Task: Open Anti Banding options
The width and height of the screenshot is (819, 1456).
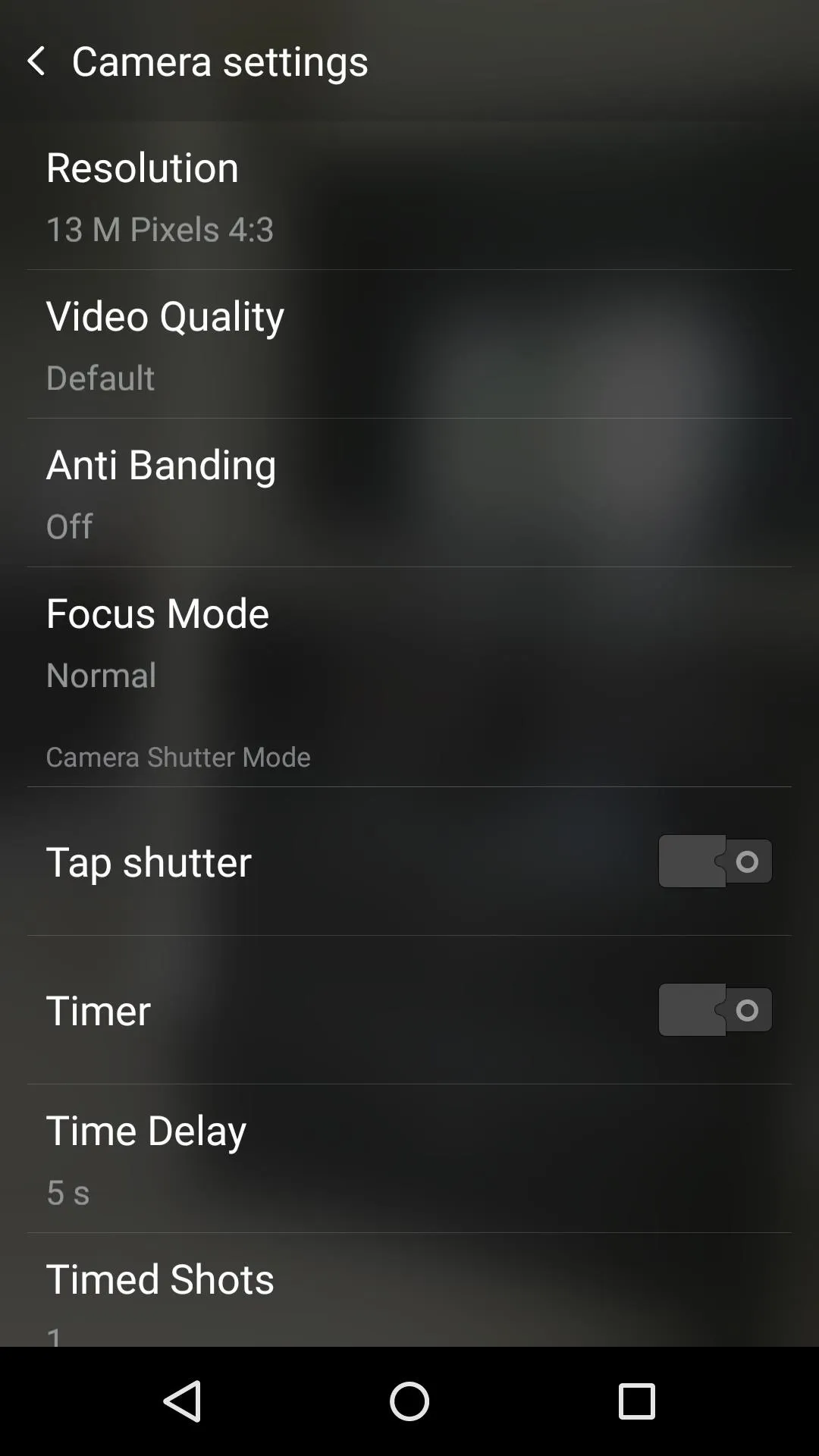Action: click(409, 493)
